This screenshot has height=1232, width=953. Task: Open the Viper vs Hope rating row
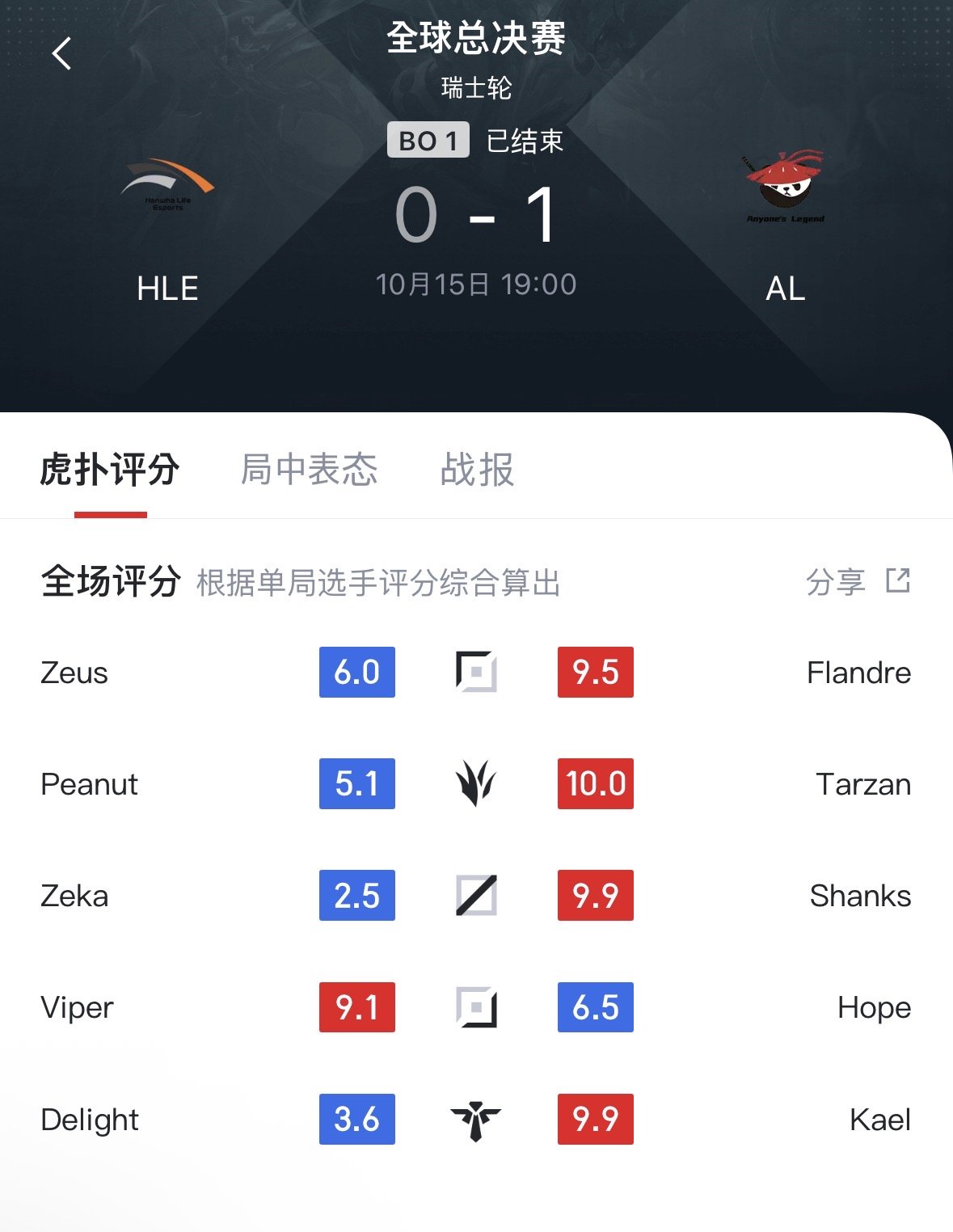tap(476, 1007)
